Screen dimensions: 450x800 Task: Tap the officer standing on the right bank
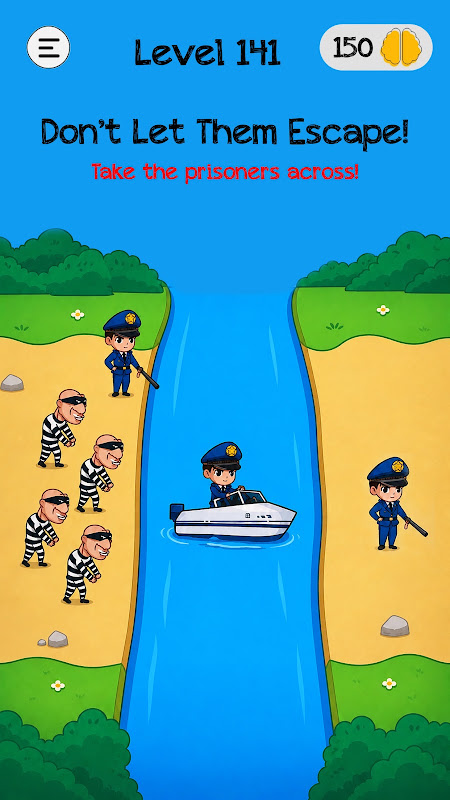[x=393, y=503]
